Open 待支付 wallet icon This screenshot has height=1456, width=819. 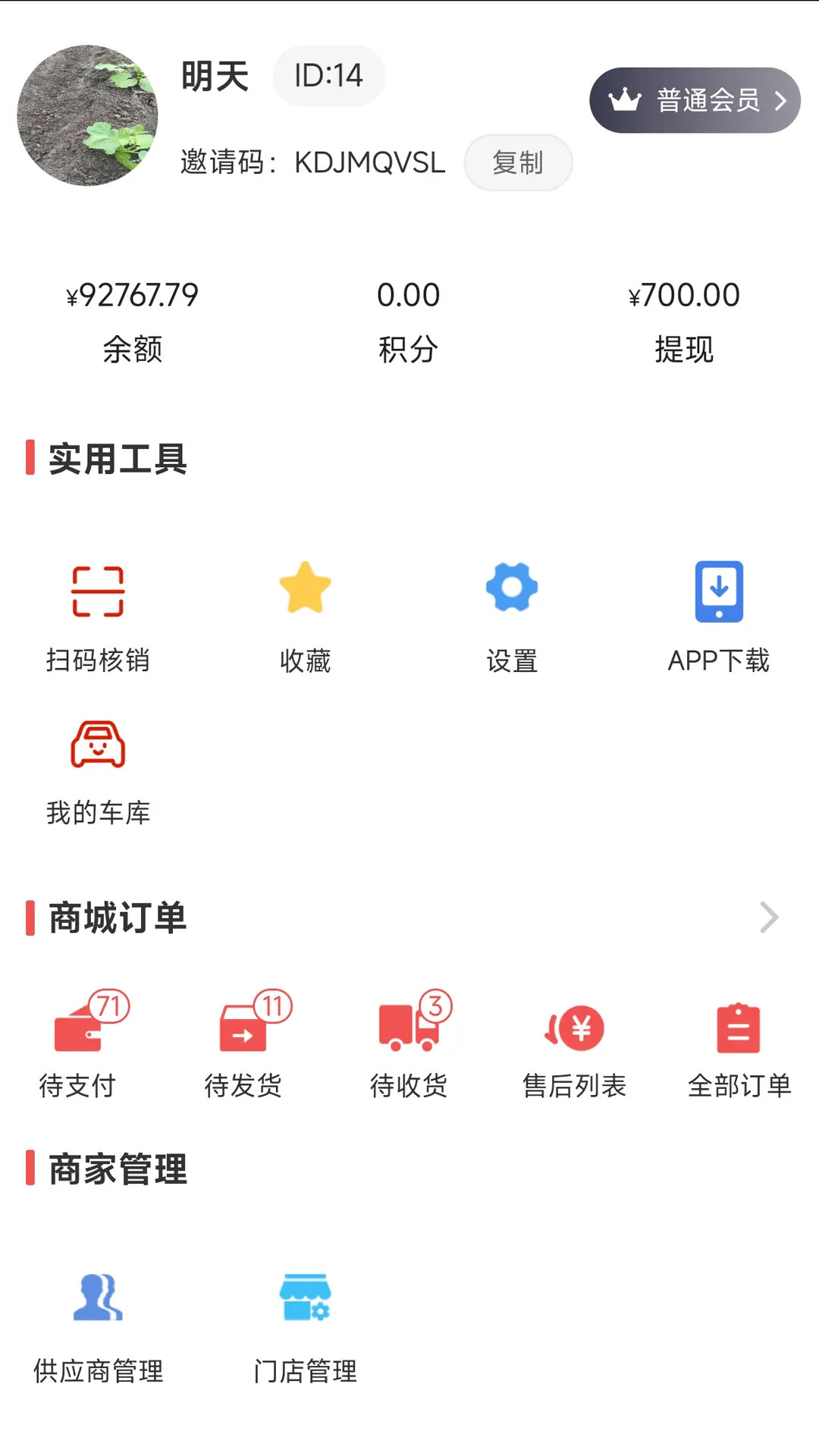[x=78, y=1033]
